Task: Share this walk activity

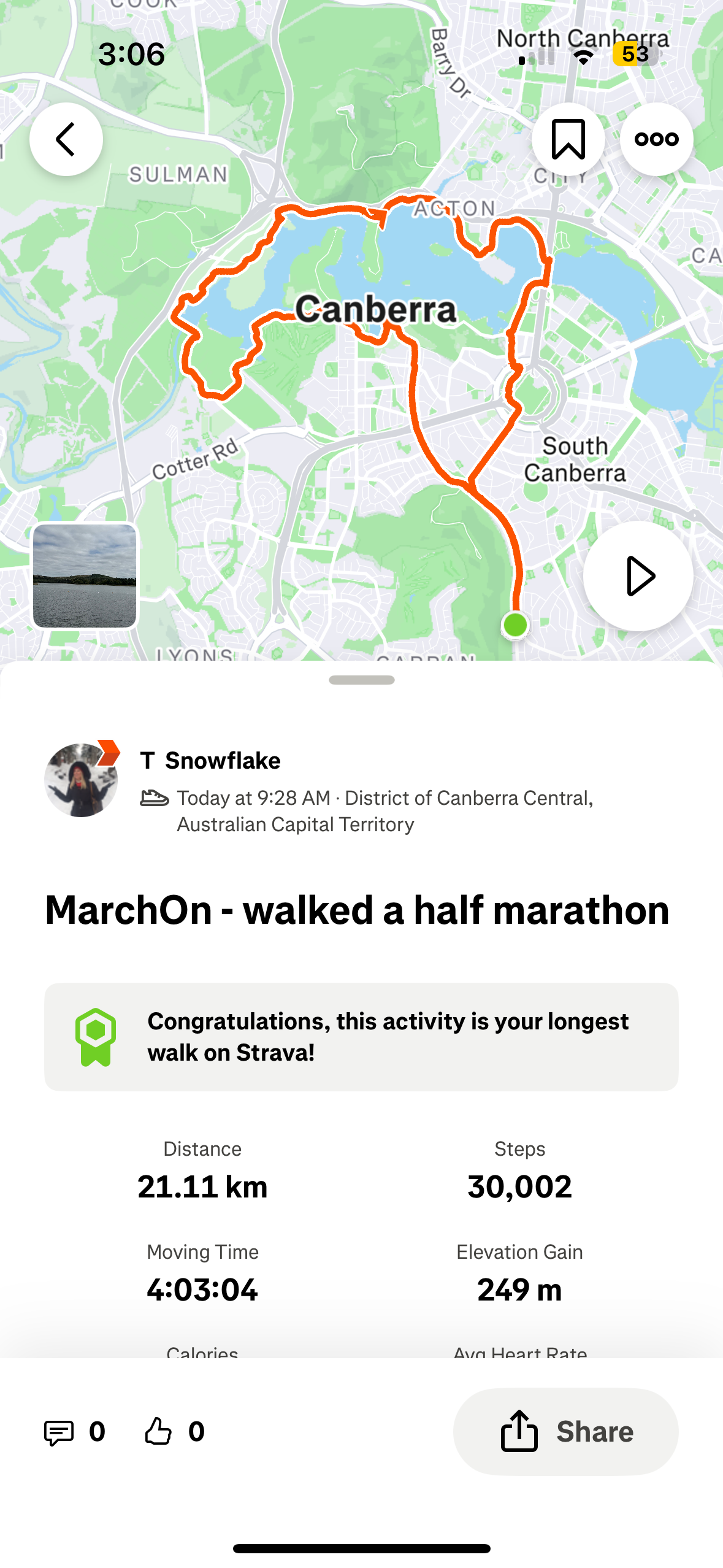Action: coord(565,1432)
